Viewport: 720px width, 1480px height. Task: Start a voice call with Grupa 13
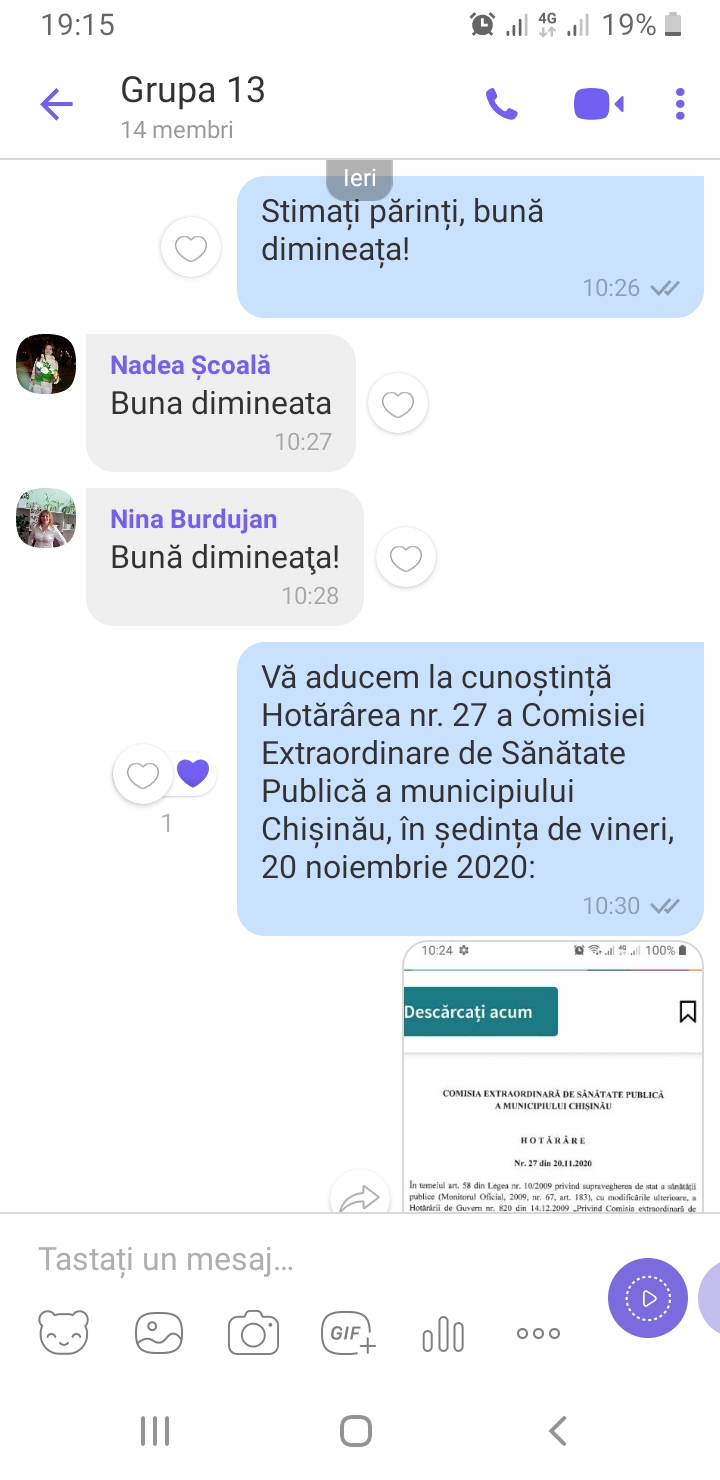pyautogui.click(x=501, y=104)
